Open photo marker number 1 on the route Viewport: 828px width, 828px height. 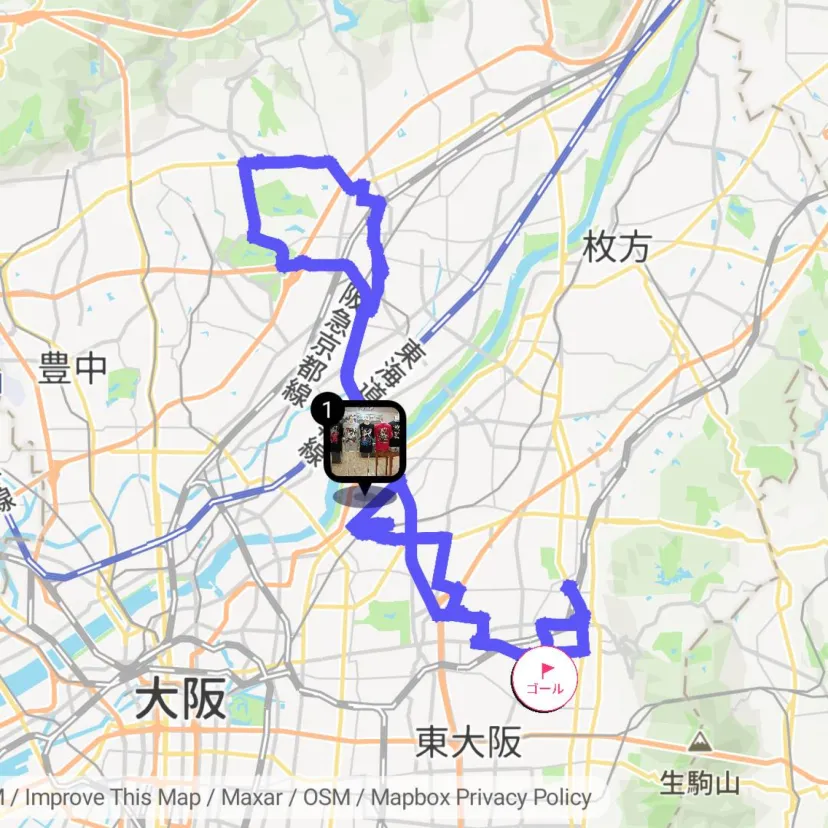tap(366, 443)
